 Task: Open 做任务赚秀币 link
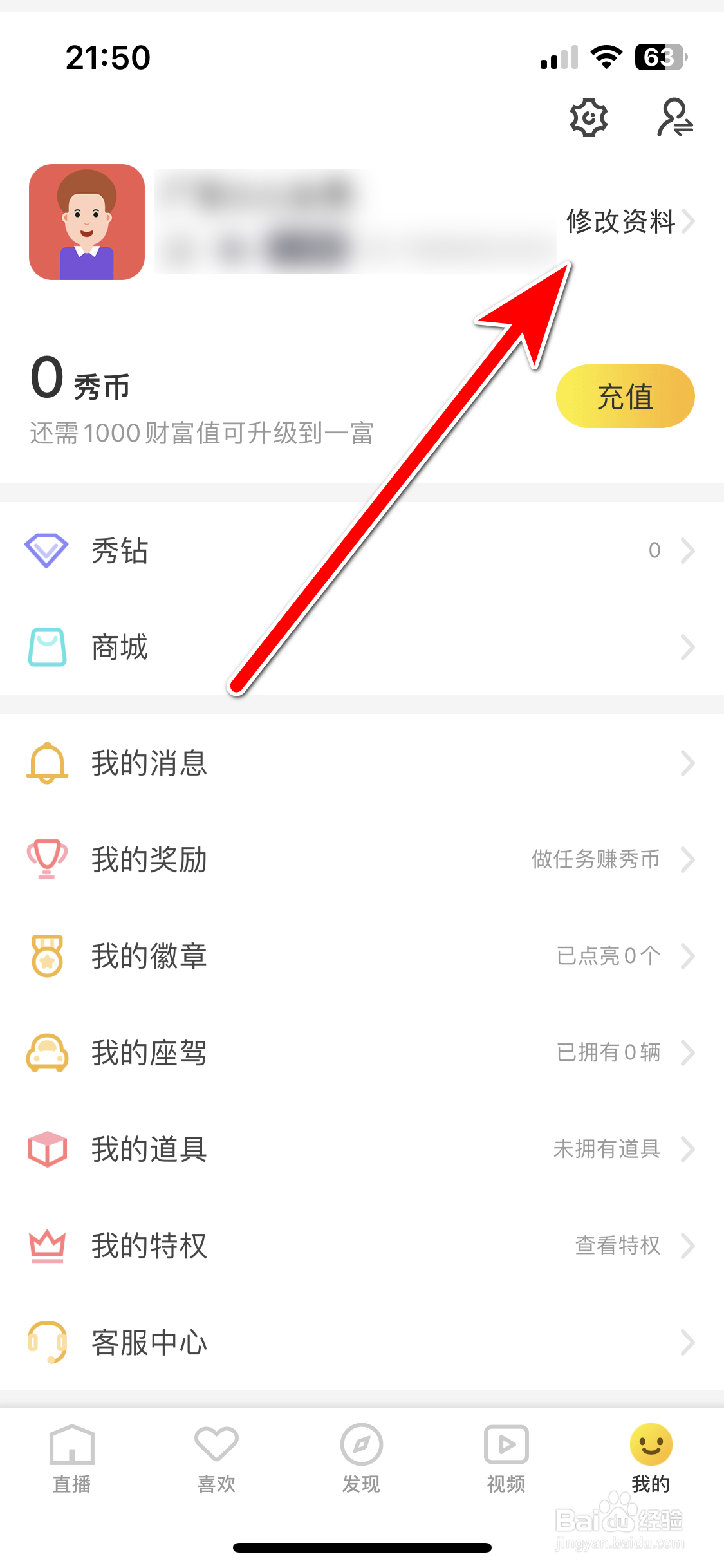click(595, 859)
